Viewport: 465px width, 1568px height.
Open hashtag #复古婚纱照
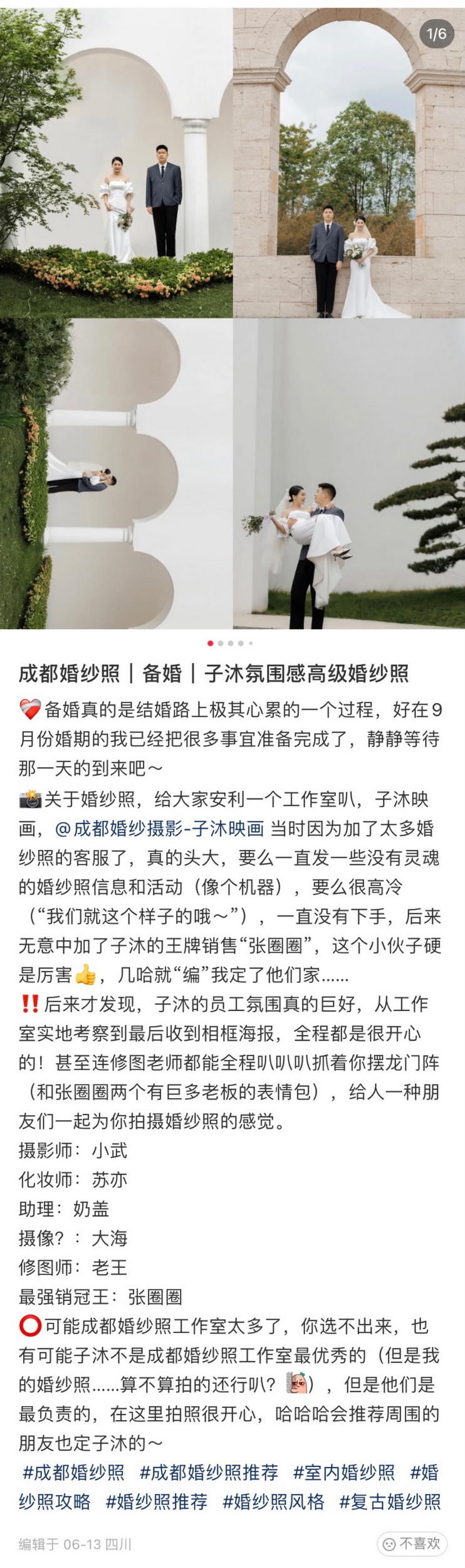(390, 1502)
